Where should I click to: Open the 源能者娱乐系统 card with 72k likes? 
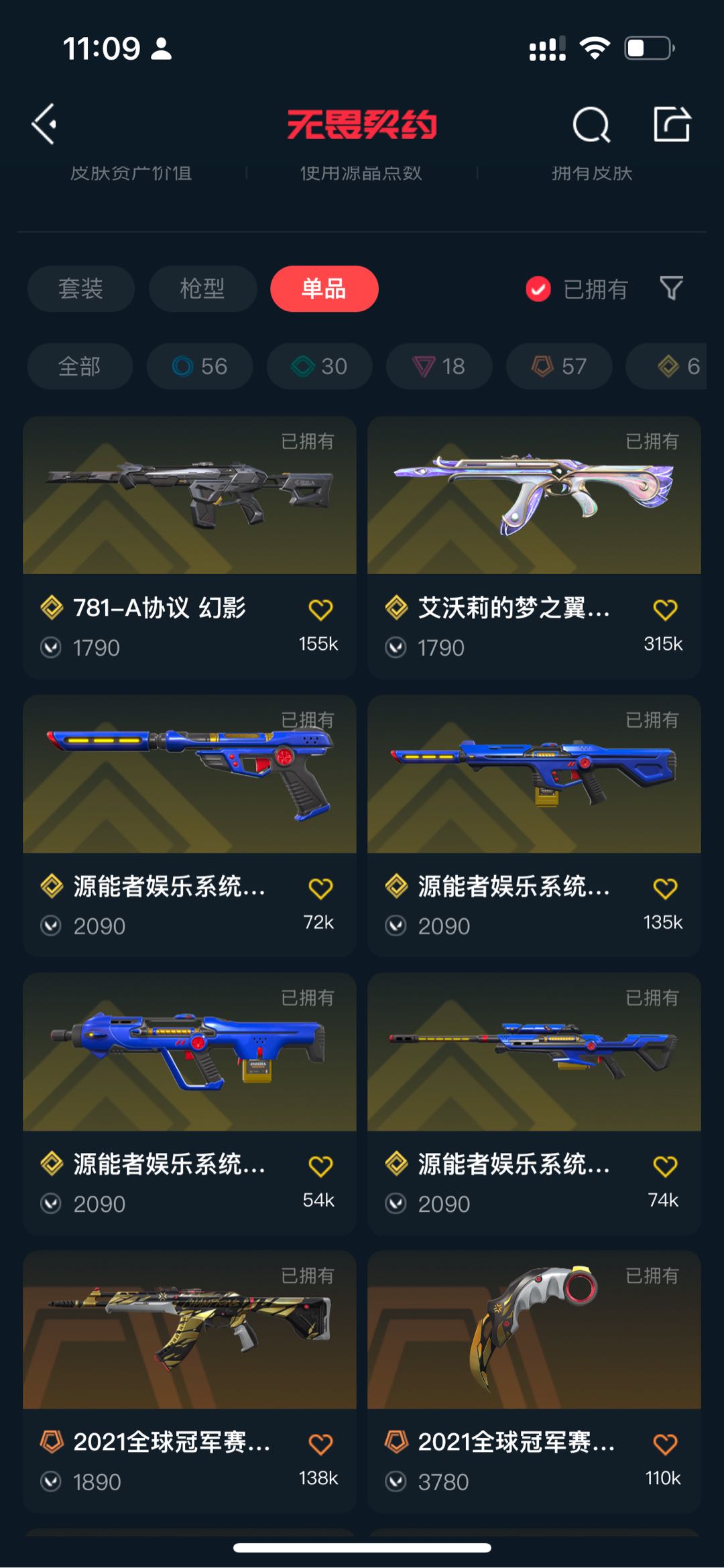(x=189, y=775)
